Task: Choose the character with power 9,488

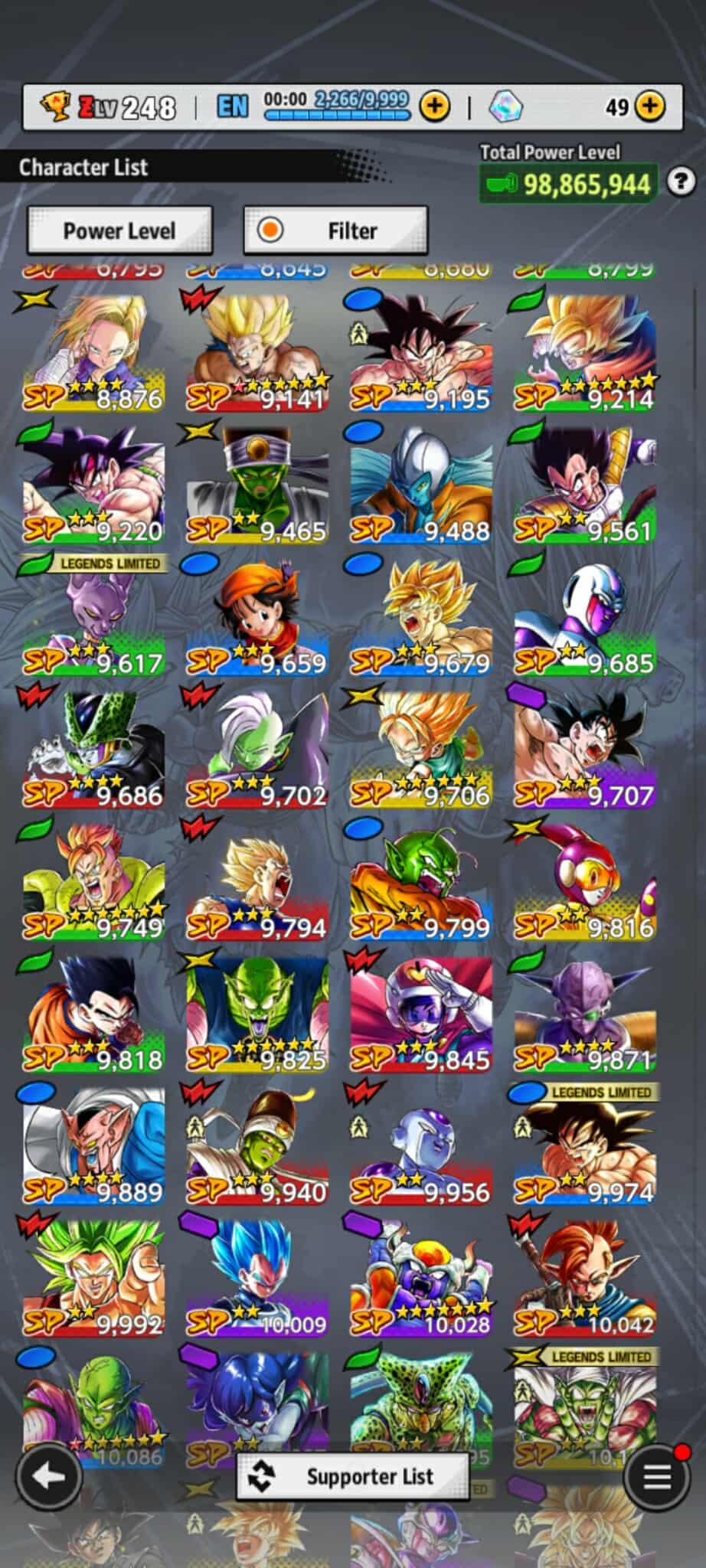Action: pyautogui.click(x=421, y=485)
